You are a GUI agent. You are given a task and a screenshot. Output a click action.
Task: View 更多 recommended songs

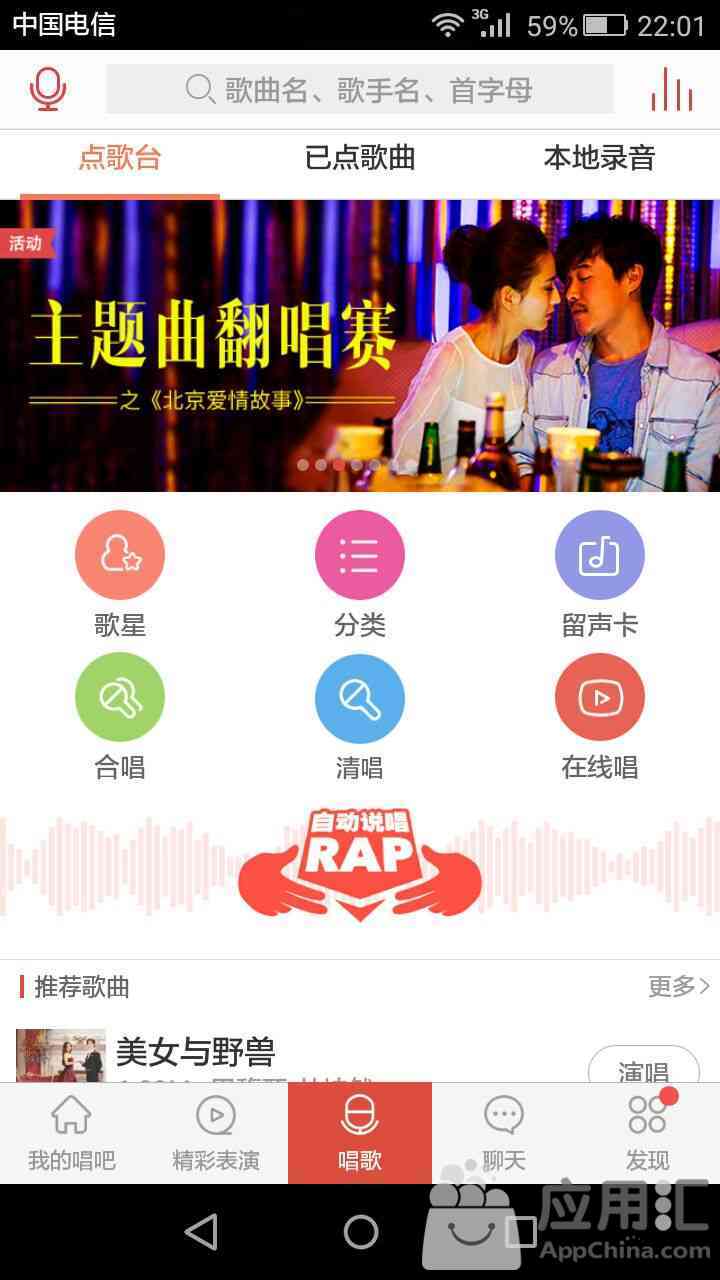pyautogui.click(x=678, y=986)
